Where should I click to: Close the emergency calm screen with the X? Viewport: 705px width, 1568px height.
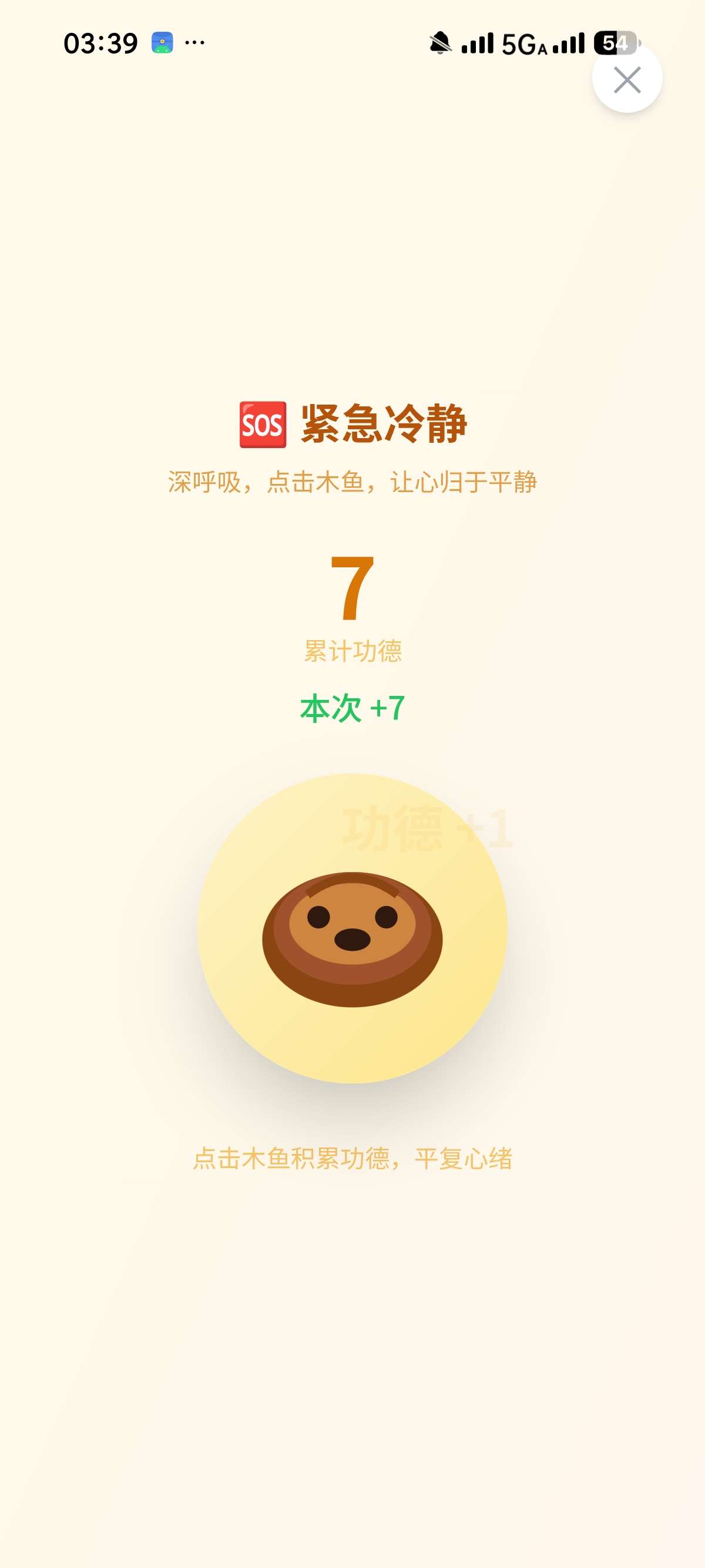tap(628, 81)
